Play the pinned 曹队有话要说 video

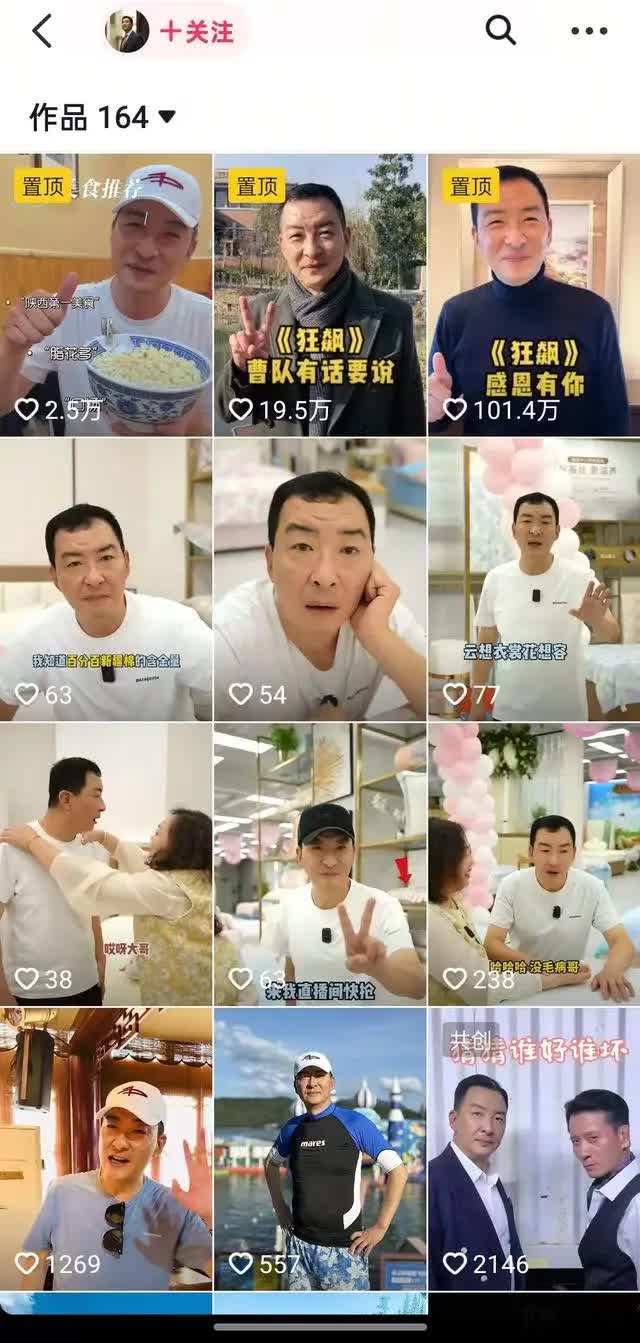[320, 295]
